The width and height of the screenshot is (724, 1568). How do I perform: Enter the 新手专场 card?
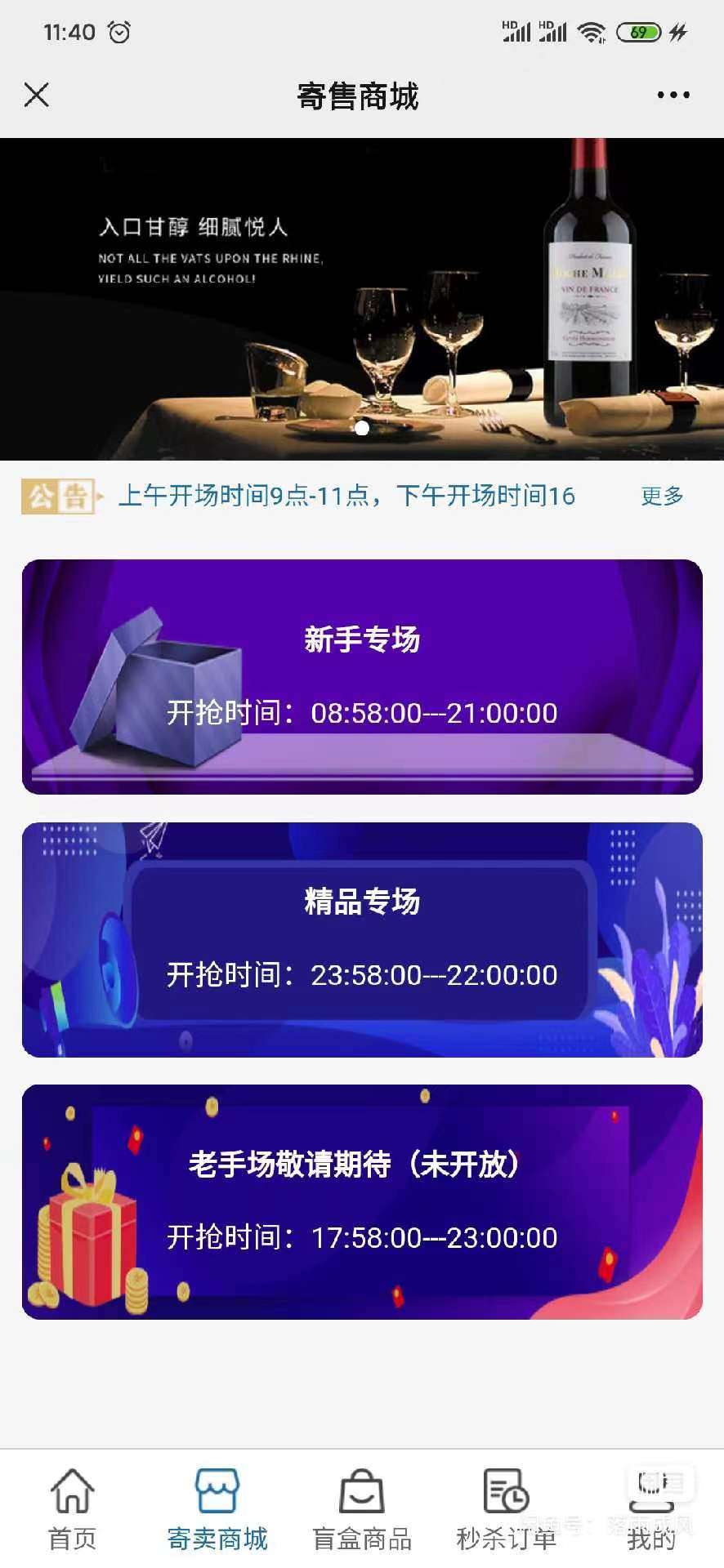pyautogui.click(x=362, y=676)
